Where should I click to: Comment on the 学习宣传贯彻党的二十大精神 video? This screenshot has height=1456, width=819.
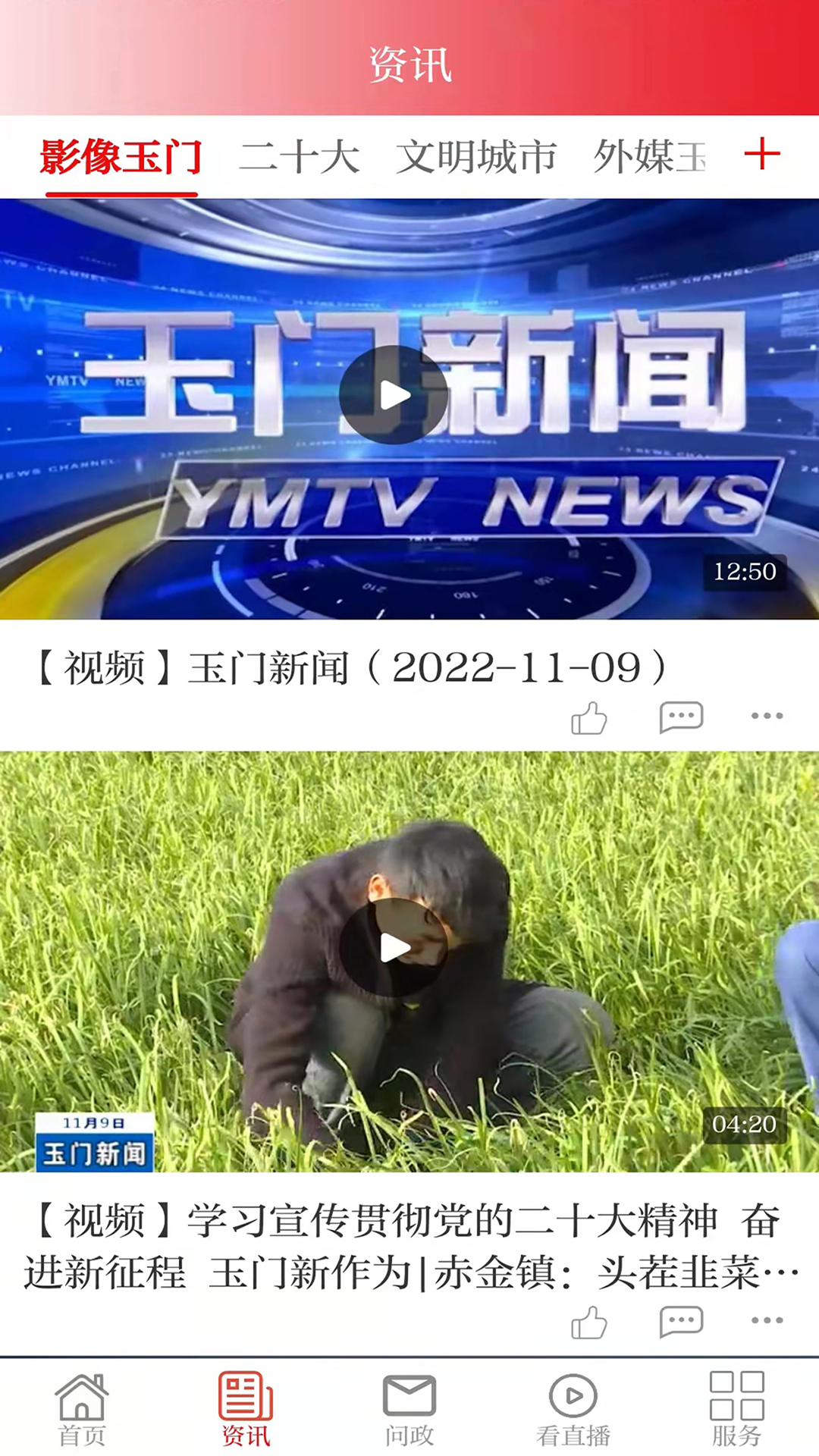pos(681,1321)
